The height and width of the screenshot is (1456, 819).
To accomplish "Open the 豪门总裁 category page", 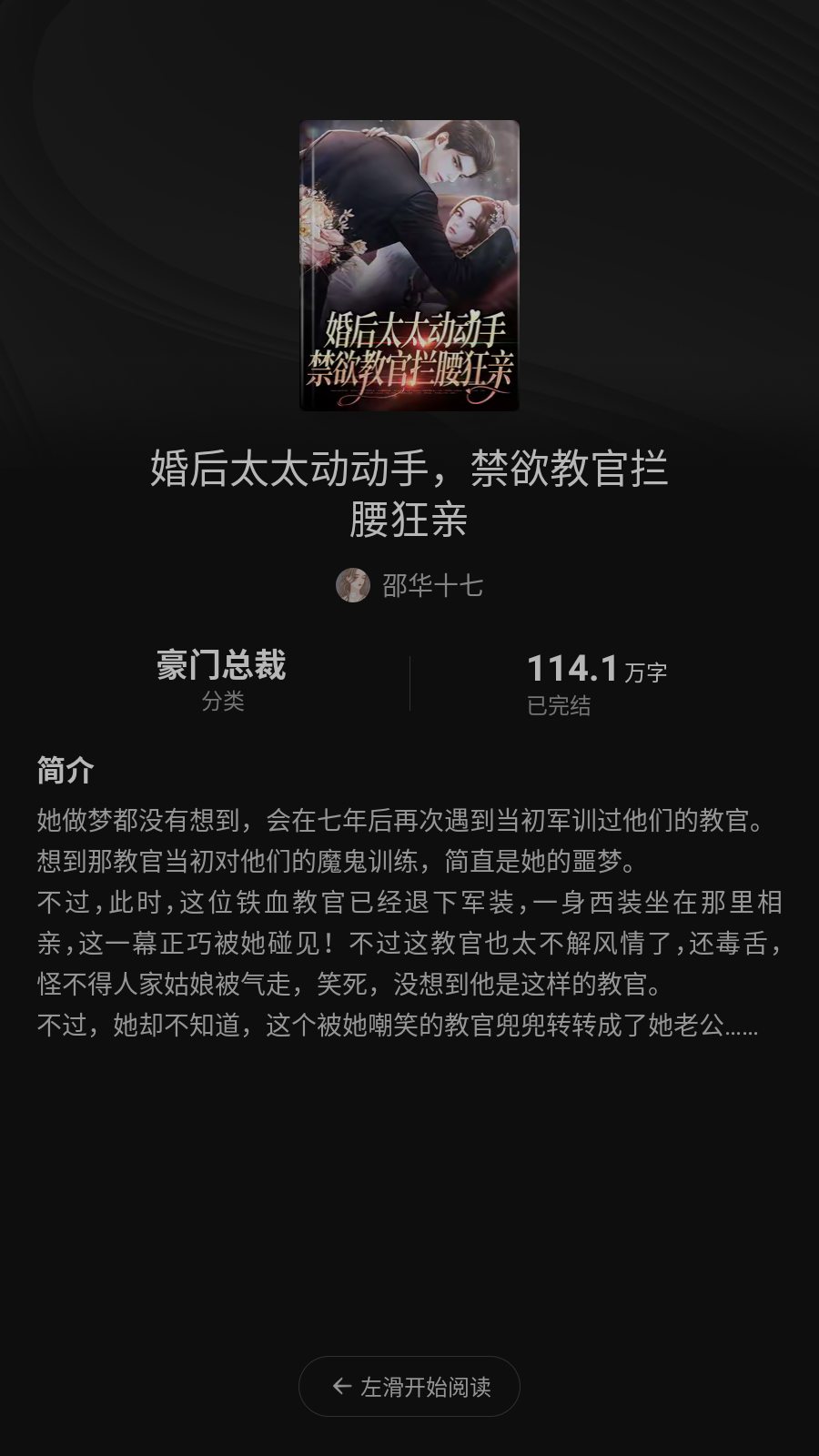I will (221, 666).
